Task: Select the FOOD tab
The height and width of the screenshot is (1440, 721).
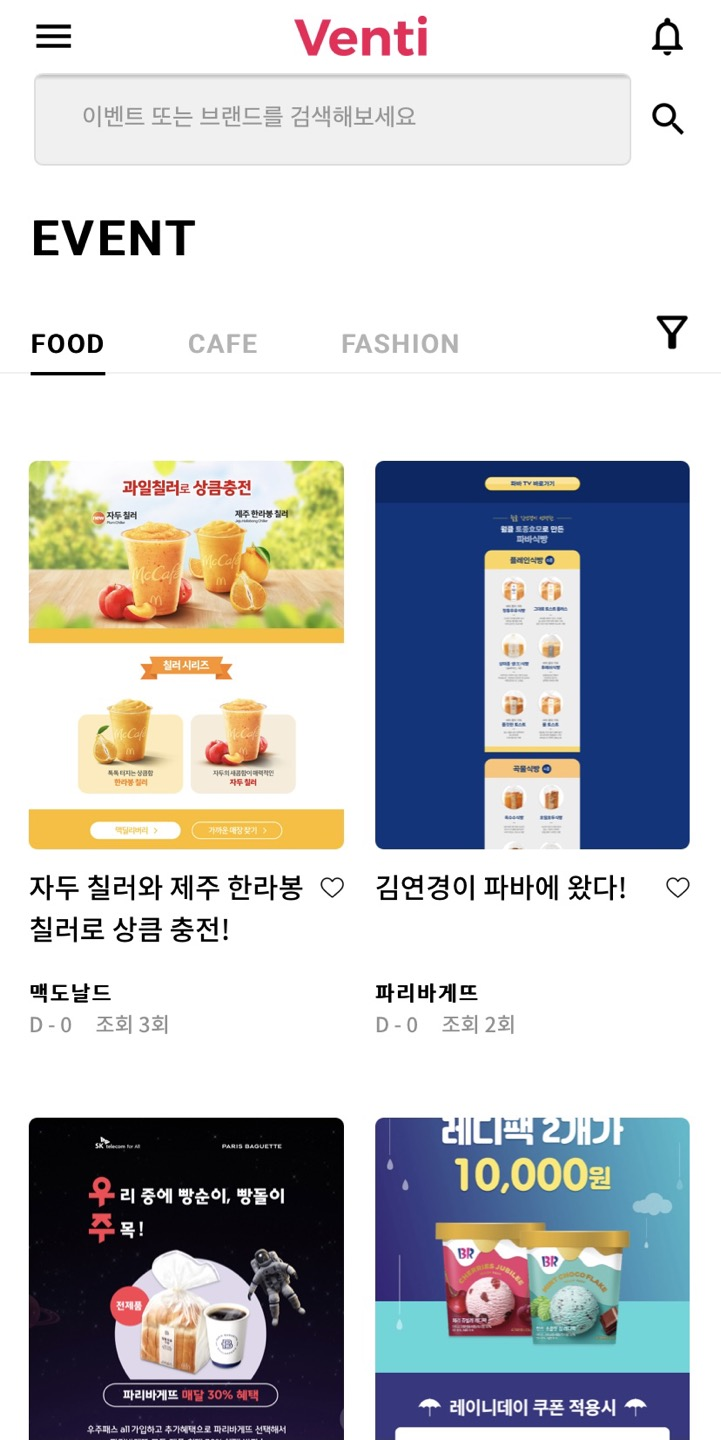Action: [x=67, y=344]
